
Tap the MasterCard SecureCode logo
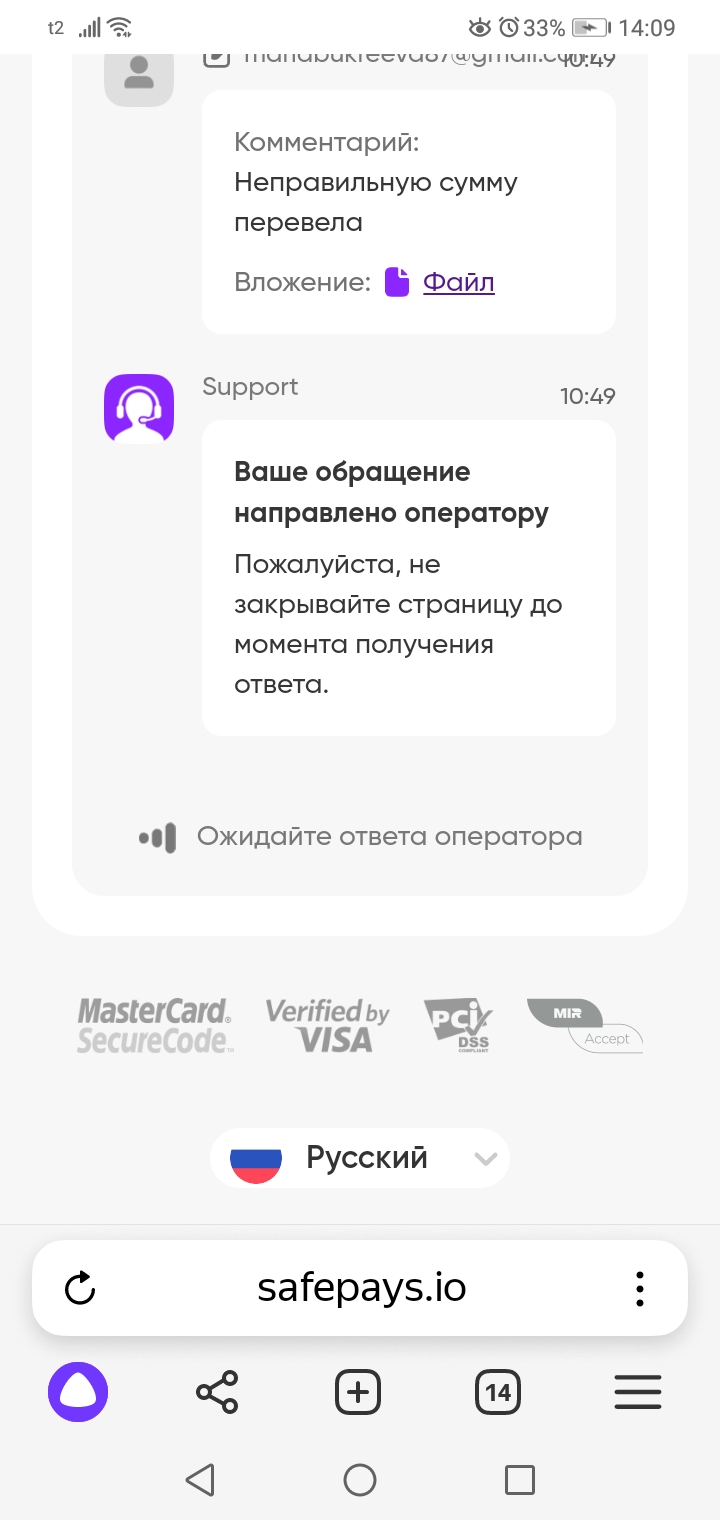[155, 1023]
